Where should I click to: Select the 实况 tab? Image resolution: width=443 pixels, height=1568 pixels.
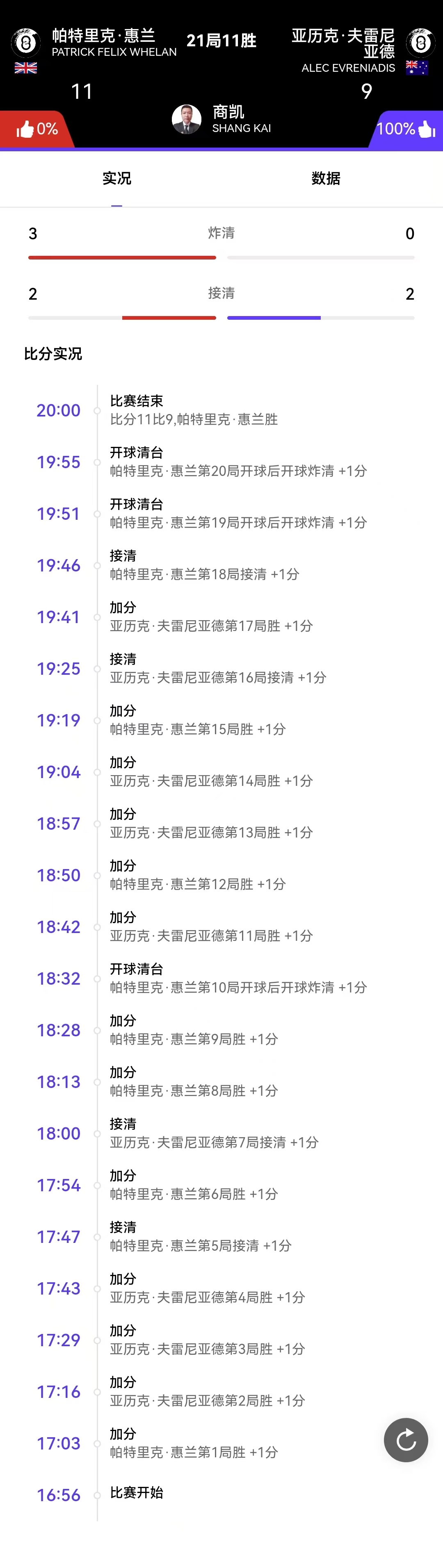[116, 178]
